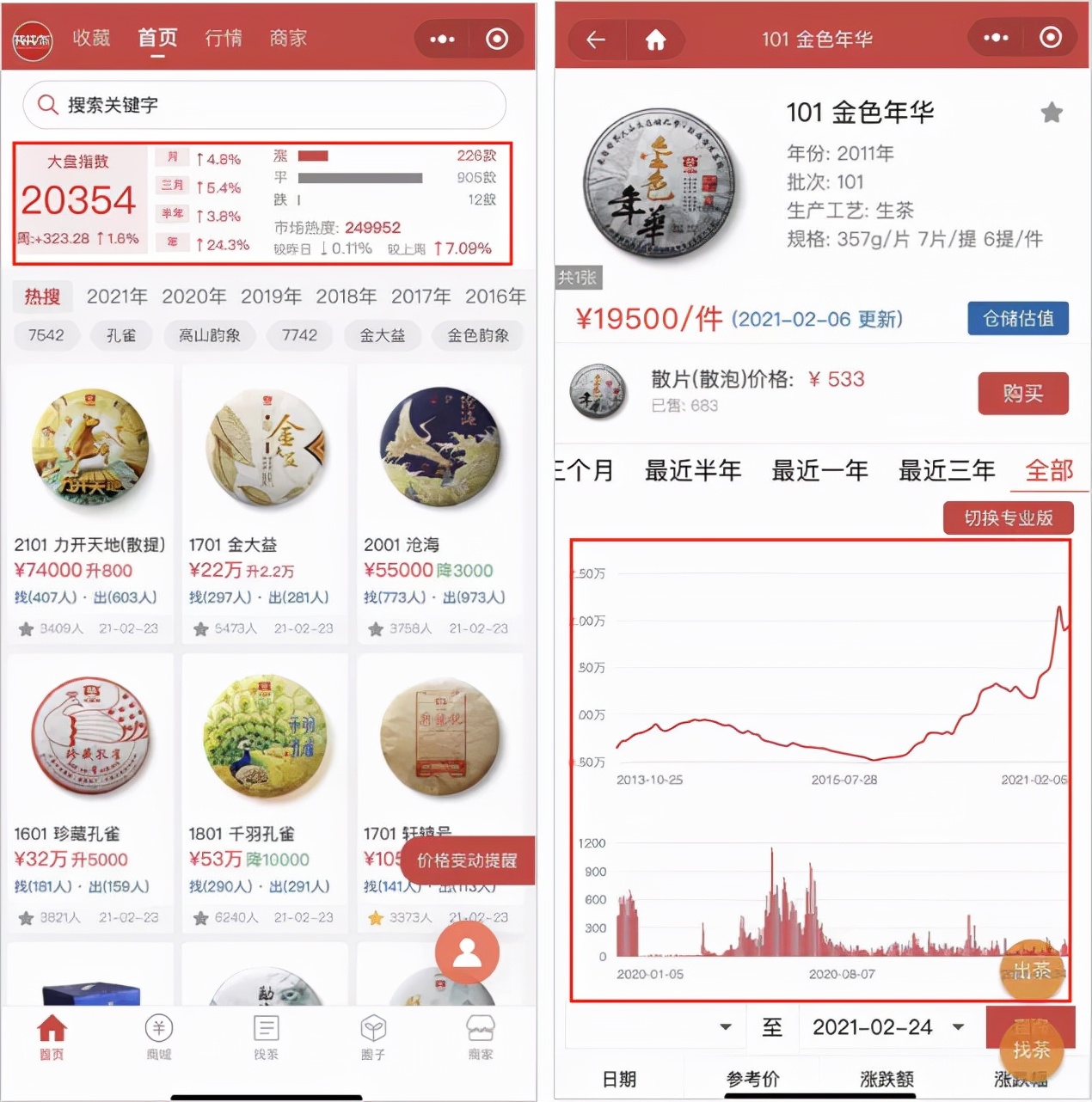Viewport: 1092px width, 1102px height.
Task: Tap the home icon beside the back arrow
Action: tap(655, 40)
